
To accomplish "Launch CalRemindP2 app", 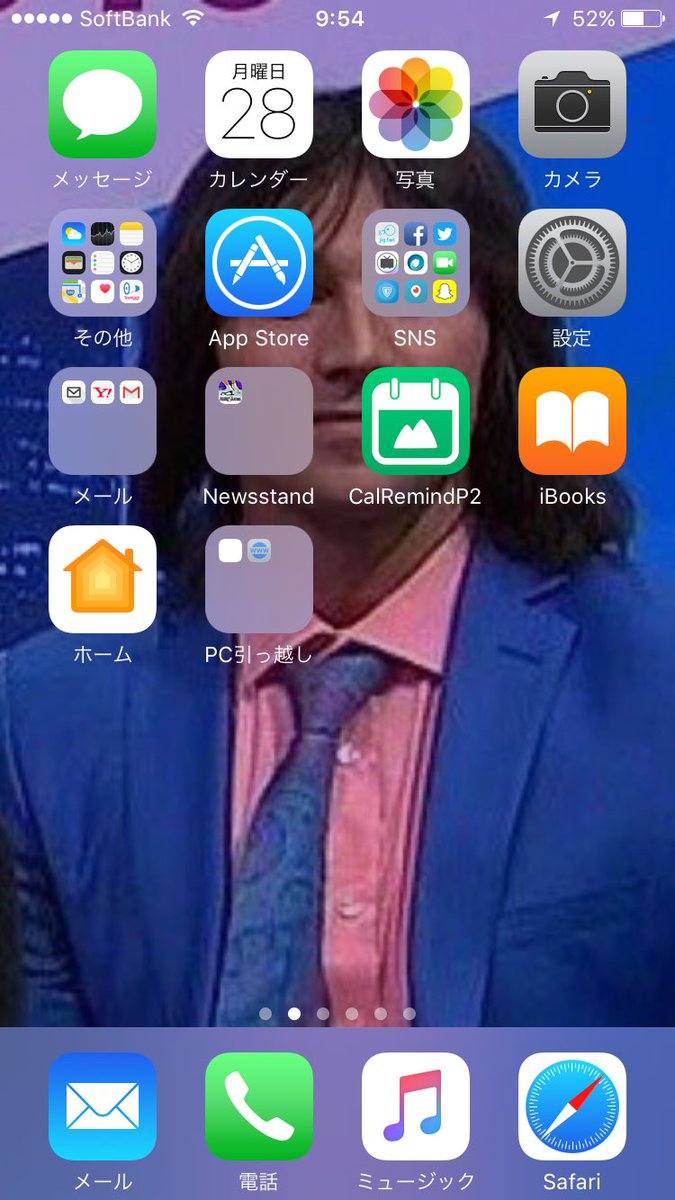I will click(x=415, y=421).
